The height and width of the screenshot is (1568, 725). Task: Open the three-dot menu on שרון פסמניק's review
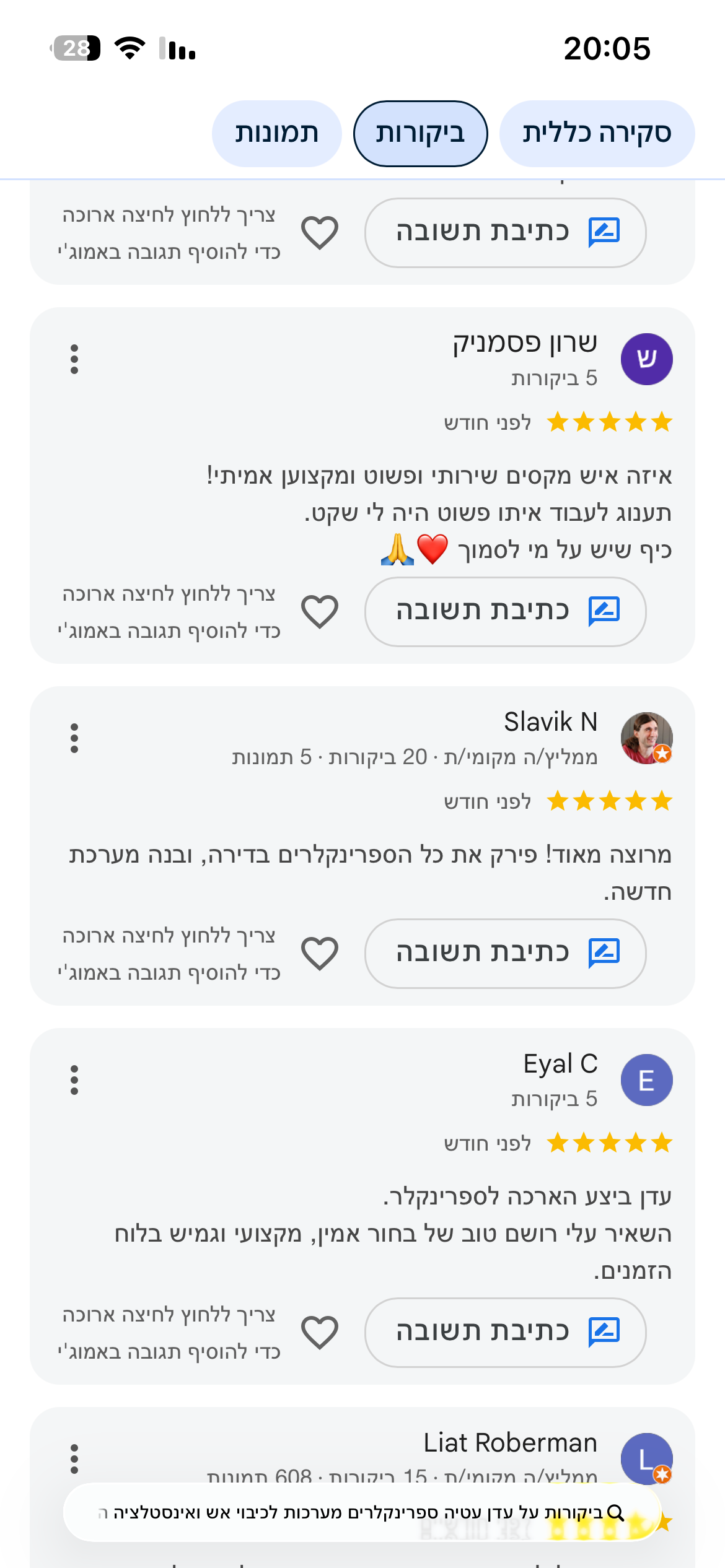coord(74,359)
